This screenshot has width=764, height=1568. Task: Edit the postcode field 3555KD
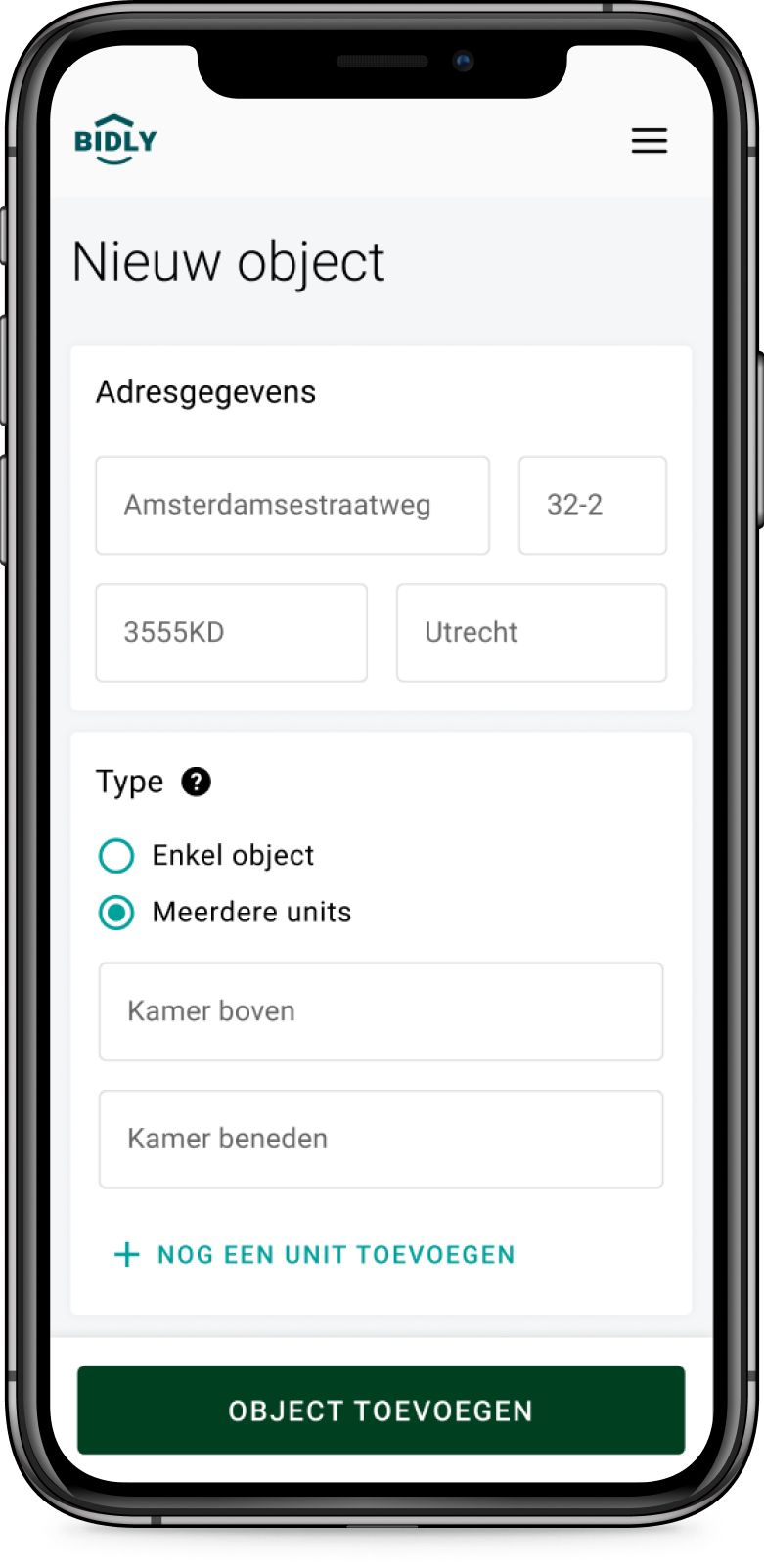point(231,632)
